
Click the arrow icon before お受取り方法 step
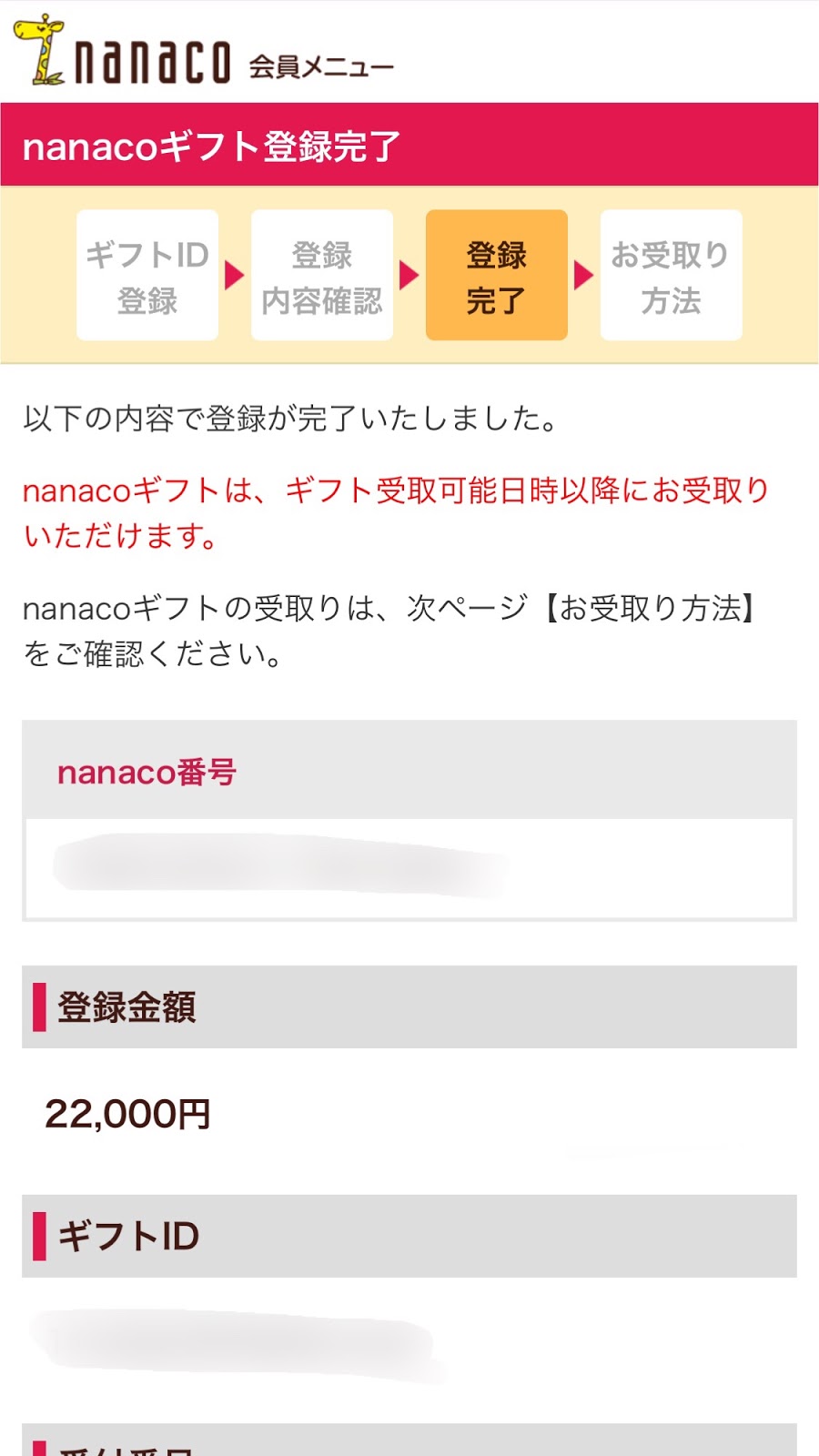point(584,273)
